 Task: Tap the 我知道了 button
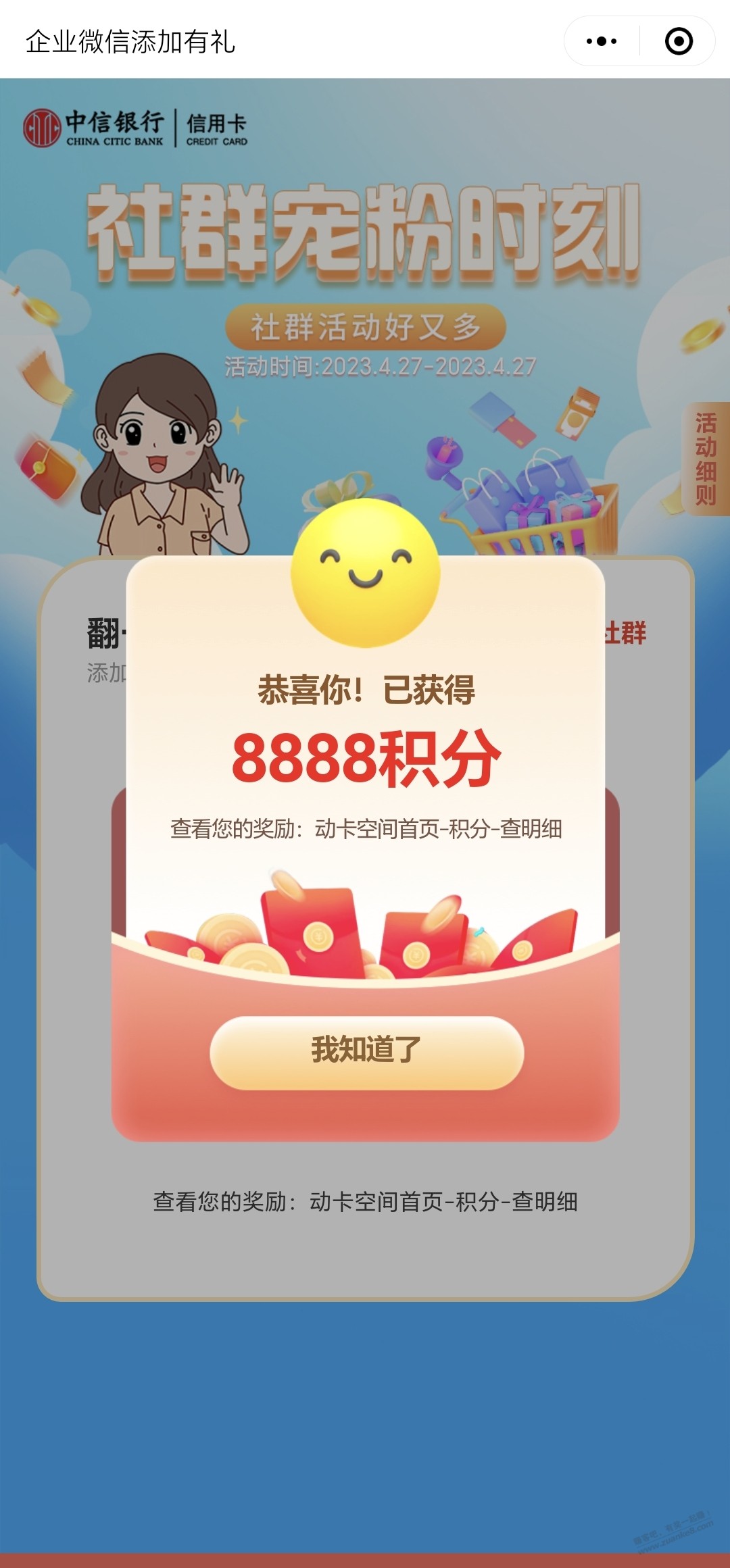[x=366, y=1052]
